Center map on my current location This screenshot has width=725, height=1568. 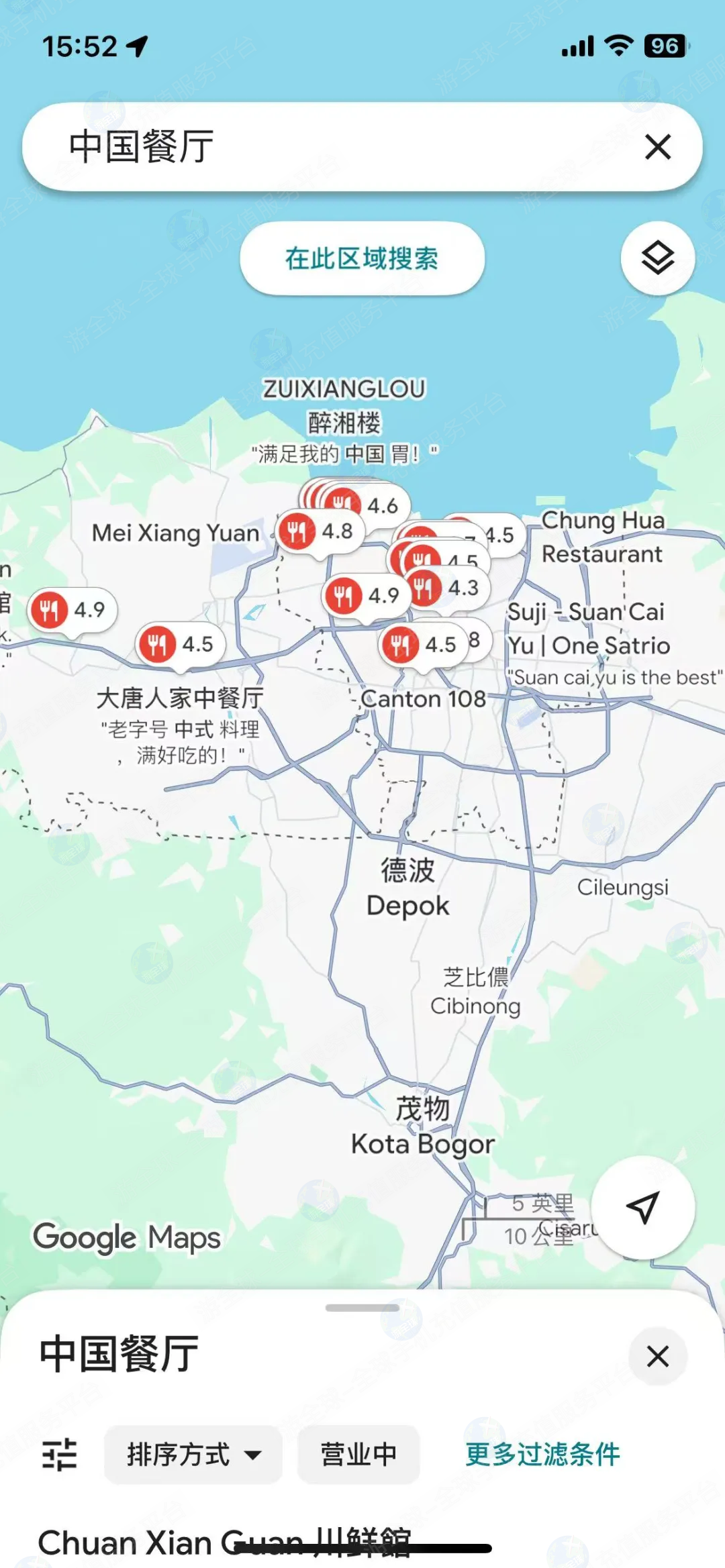(642, 1207)
